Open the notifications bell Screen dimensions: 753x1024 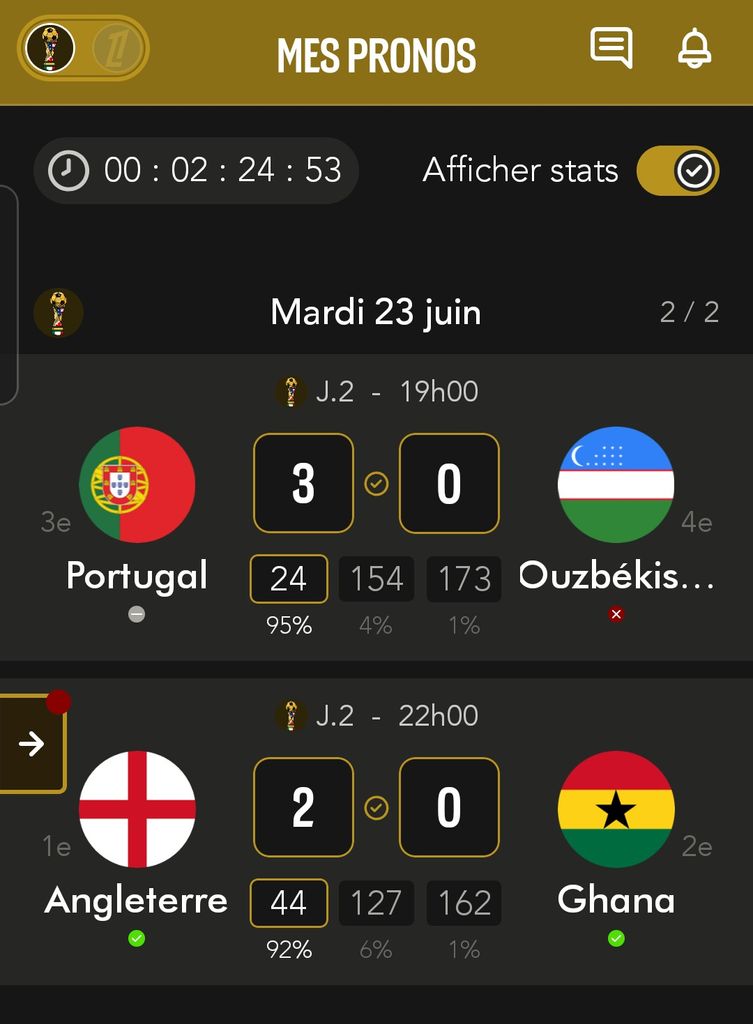[694, 48]
